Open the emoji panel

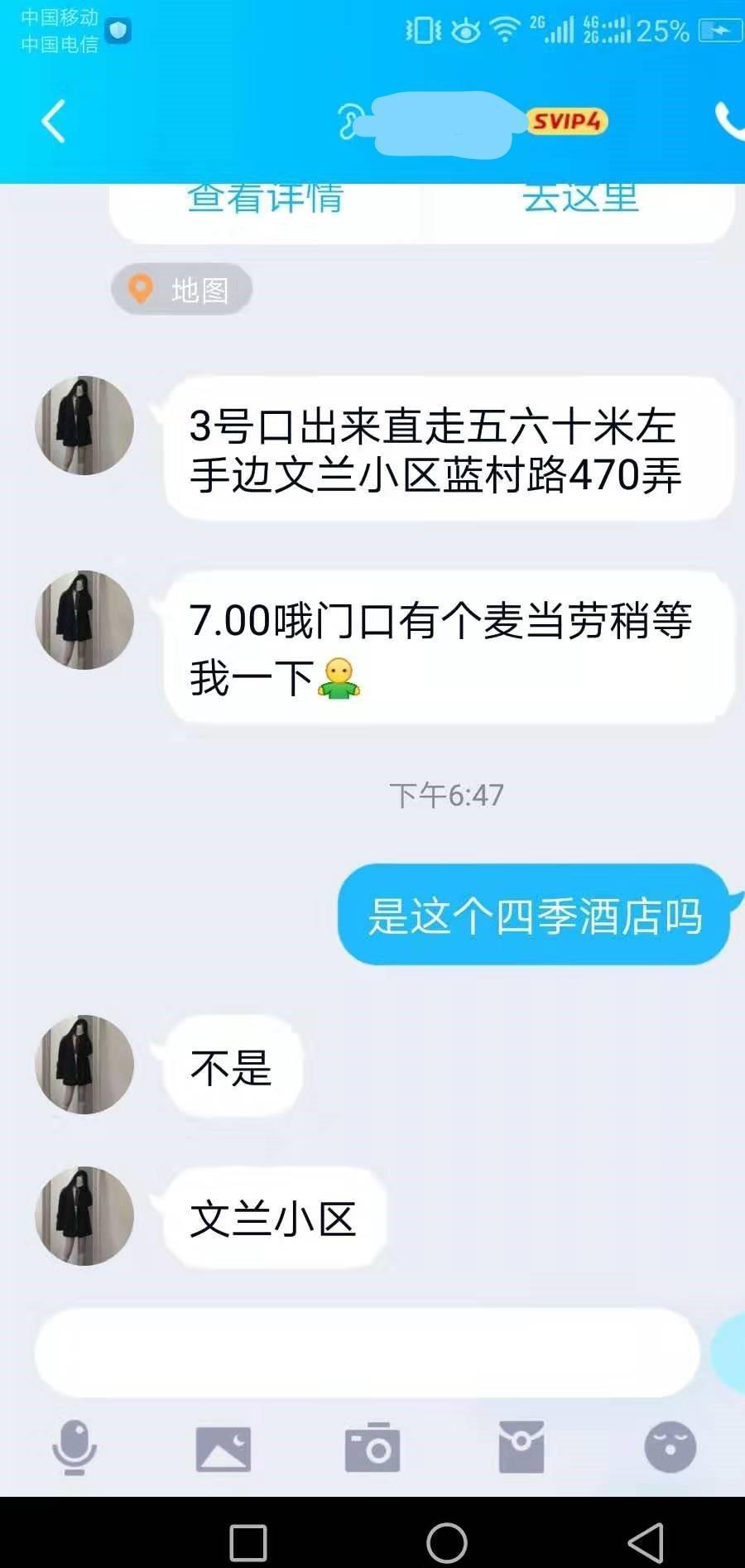(x=670, y=1448)
